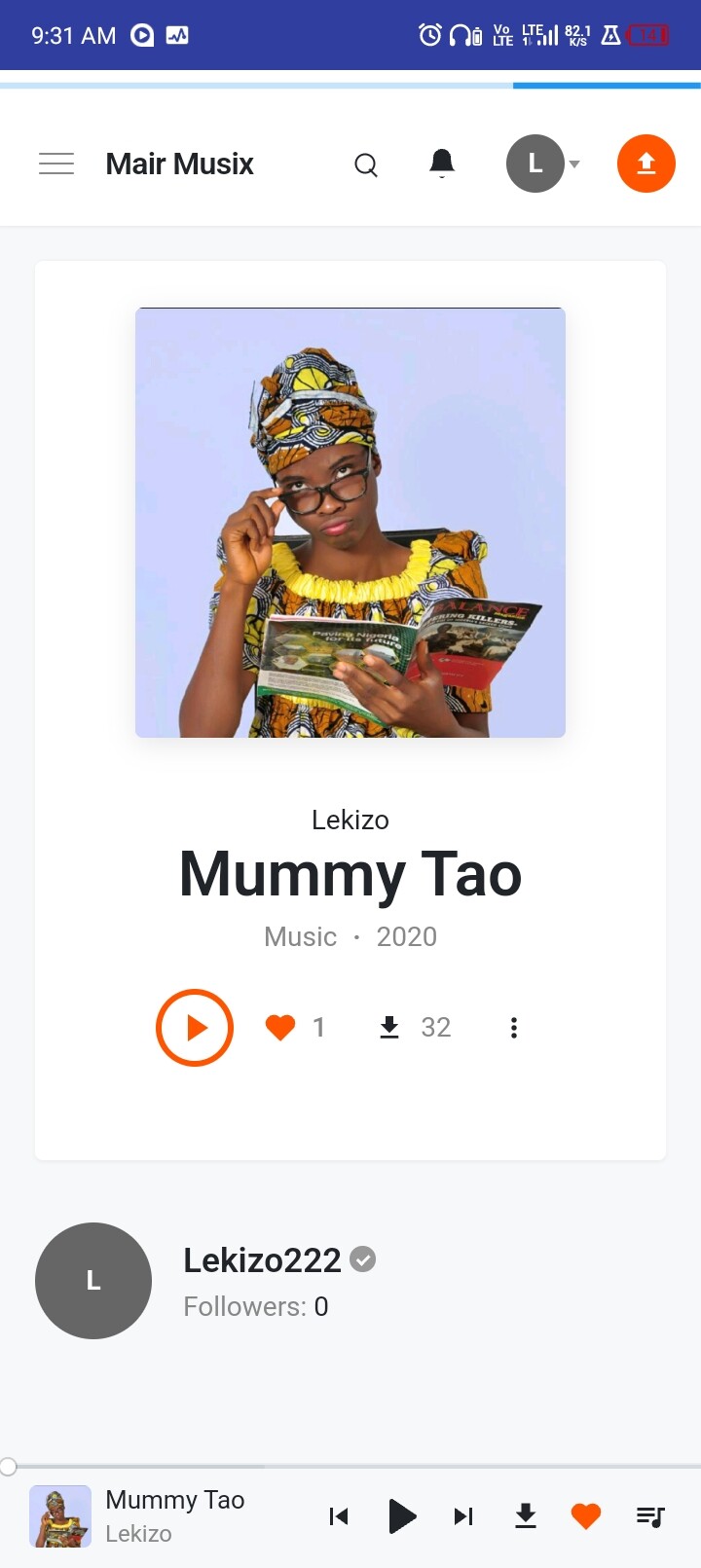The height and width of the screenshot is (1568, 701).
Task: Skip to next track in player bar
Action: click(463, 1516)
